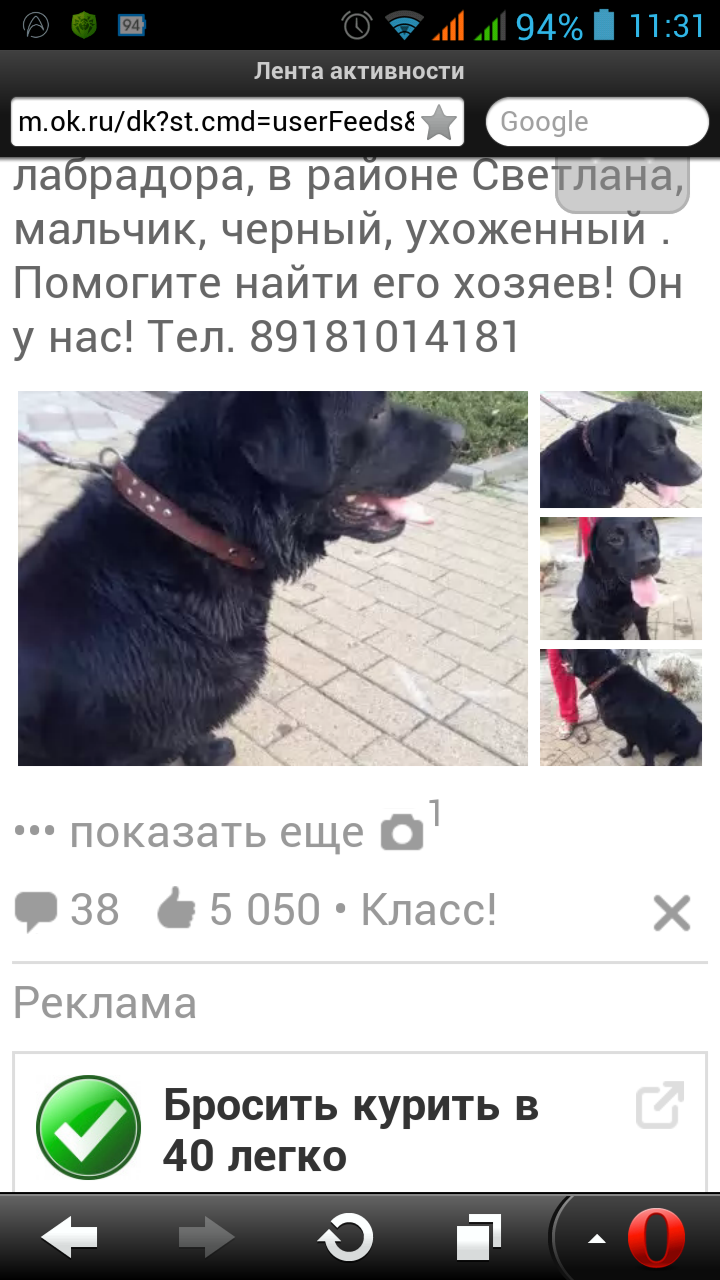720x1280 pixels.
Task: Bookmark this page with the star
Action: coord(439,123)
